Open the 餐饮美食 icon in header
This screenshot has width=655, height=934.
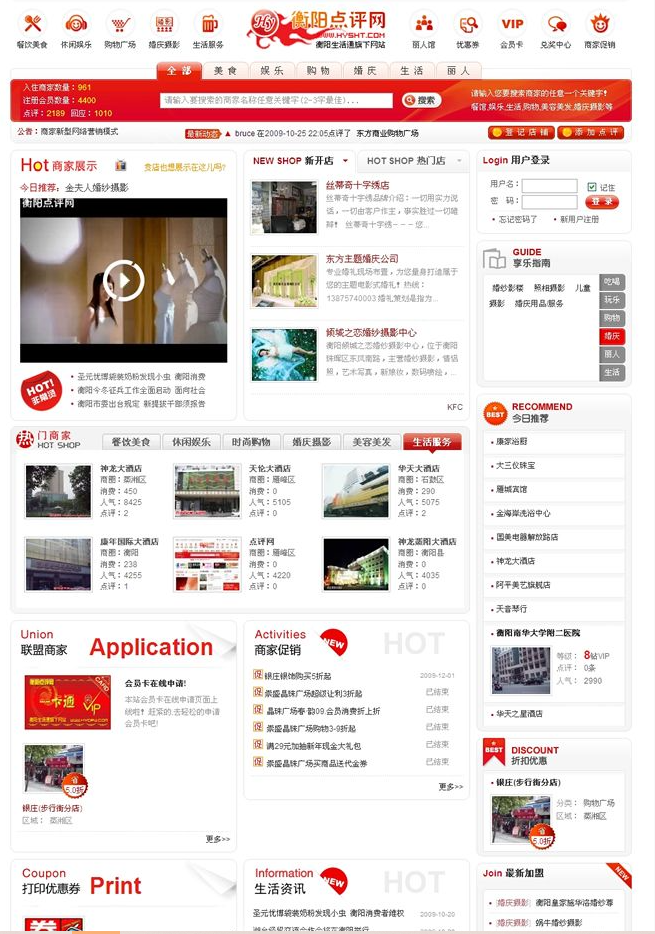coord(32,29)
